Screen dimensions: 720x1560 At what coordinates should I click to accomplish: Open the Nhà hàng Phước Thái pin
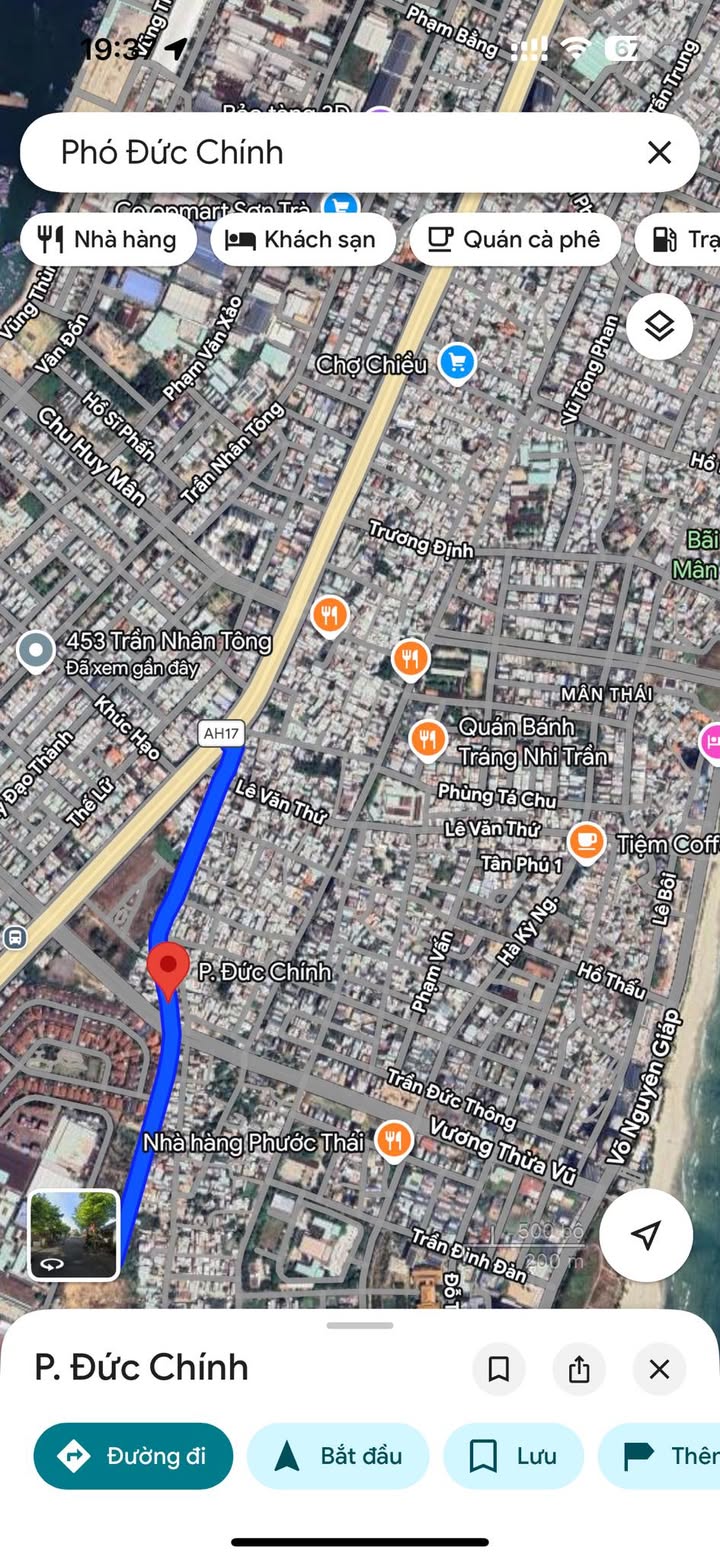click(394, 1141)
